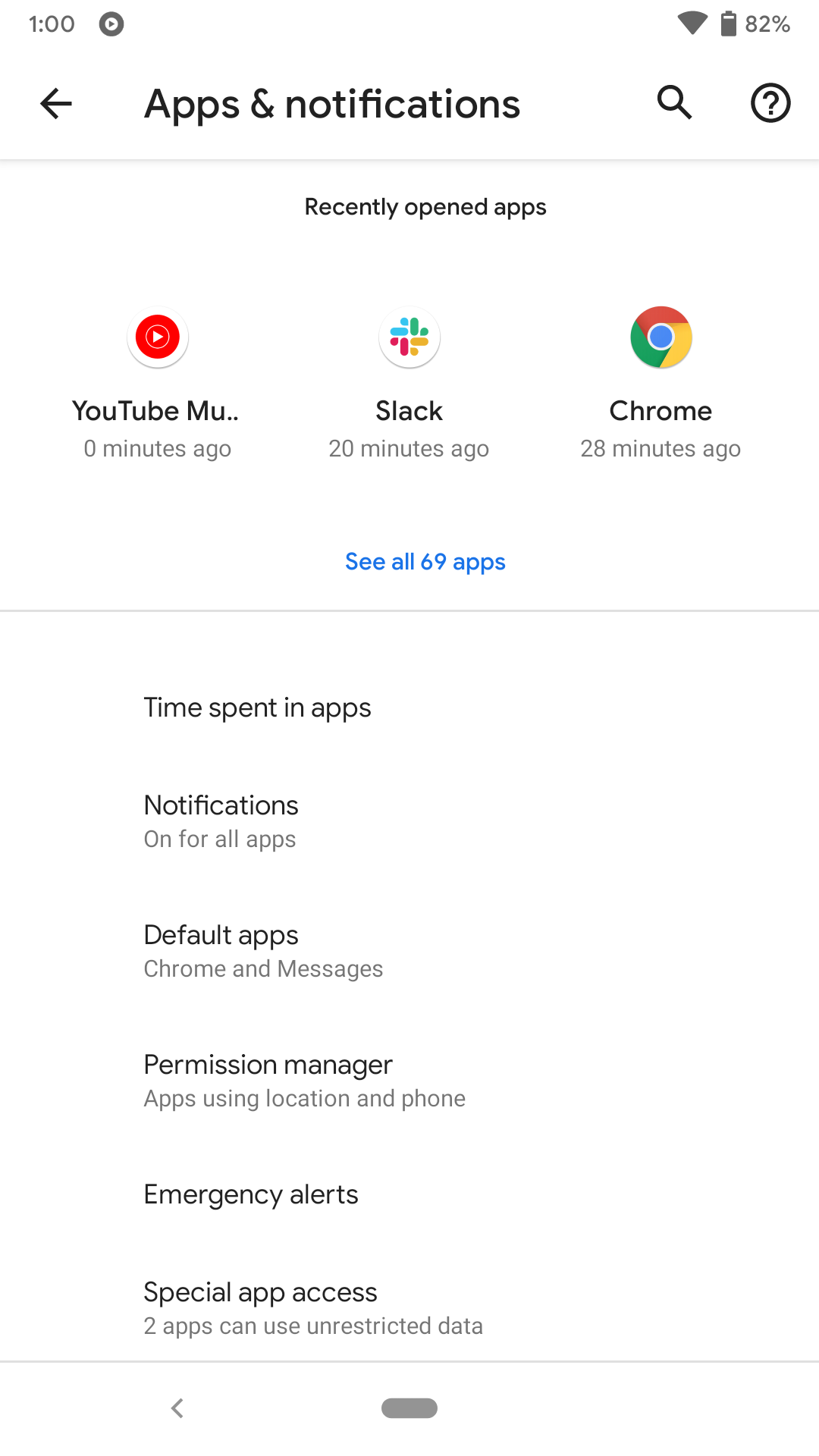Open Time spent in apps

click(x=258, y=707)
